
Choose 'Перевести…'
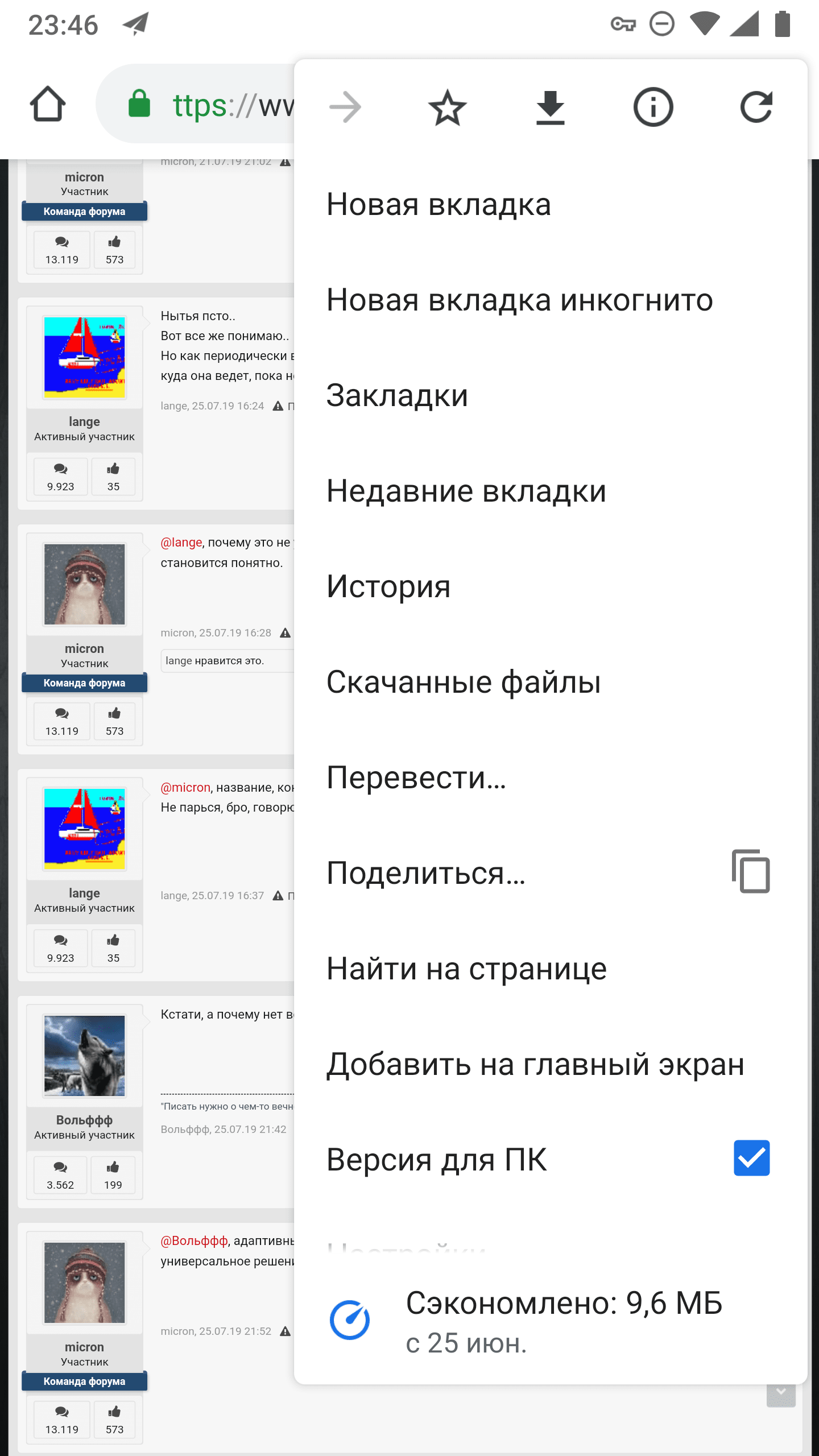pos(416,778)
